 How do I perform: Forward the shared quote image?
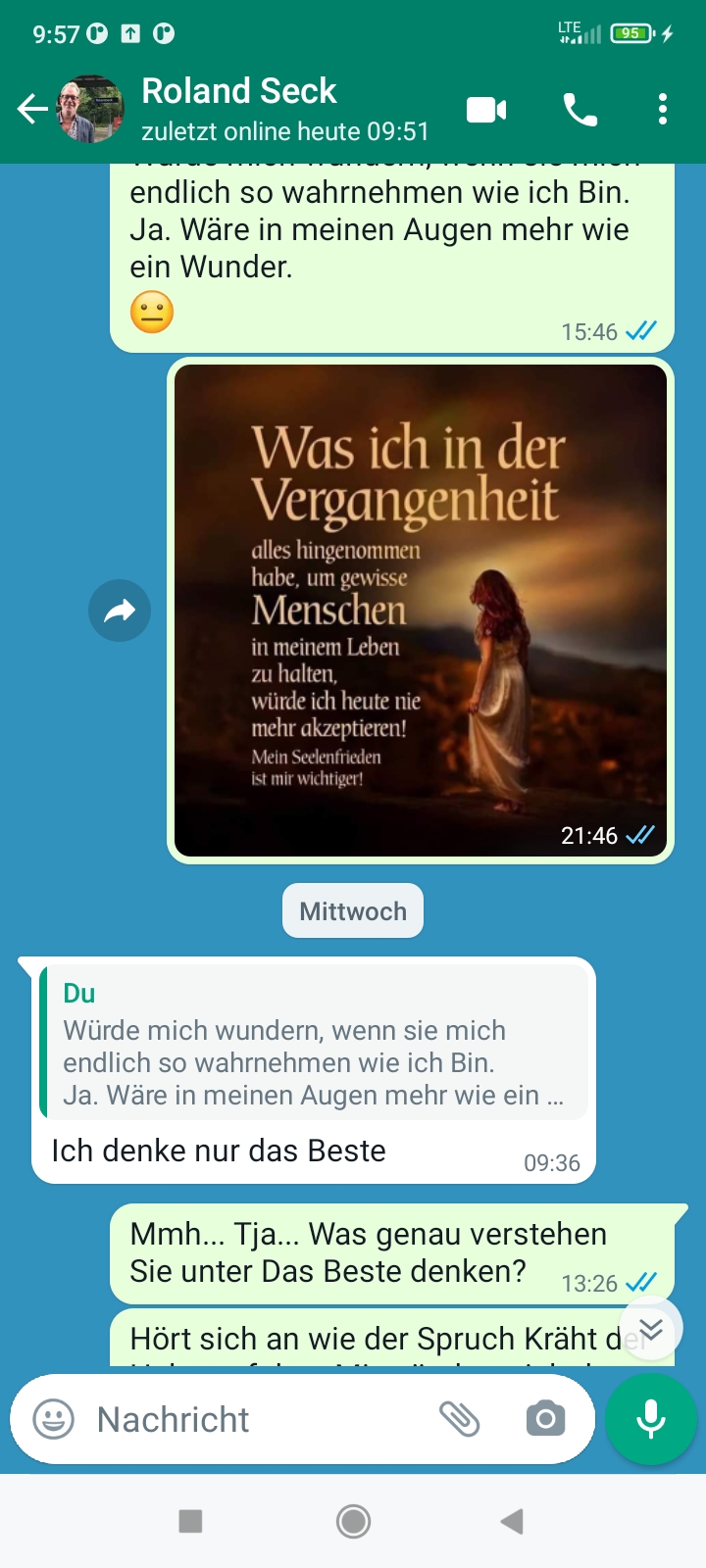[x=119, y=610]
